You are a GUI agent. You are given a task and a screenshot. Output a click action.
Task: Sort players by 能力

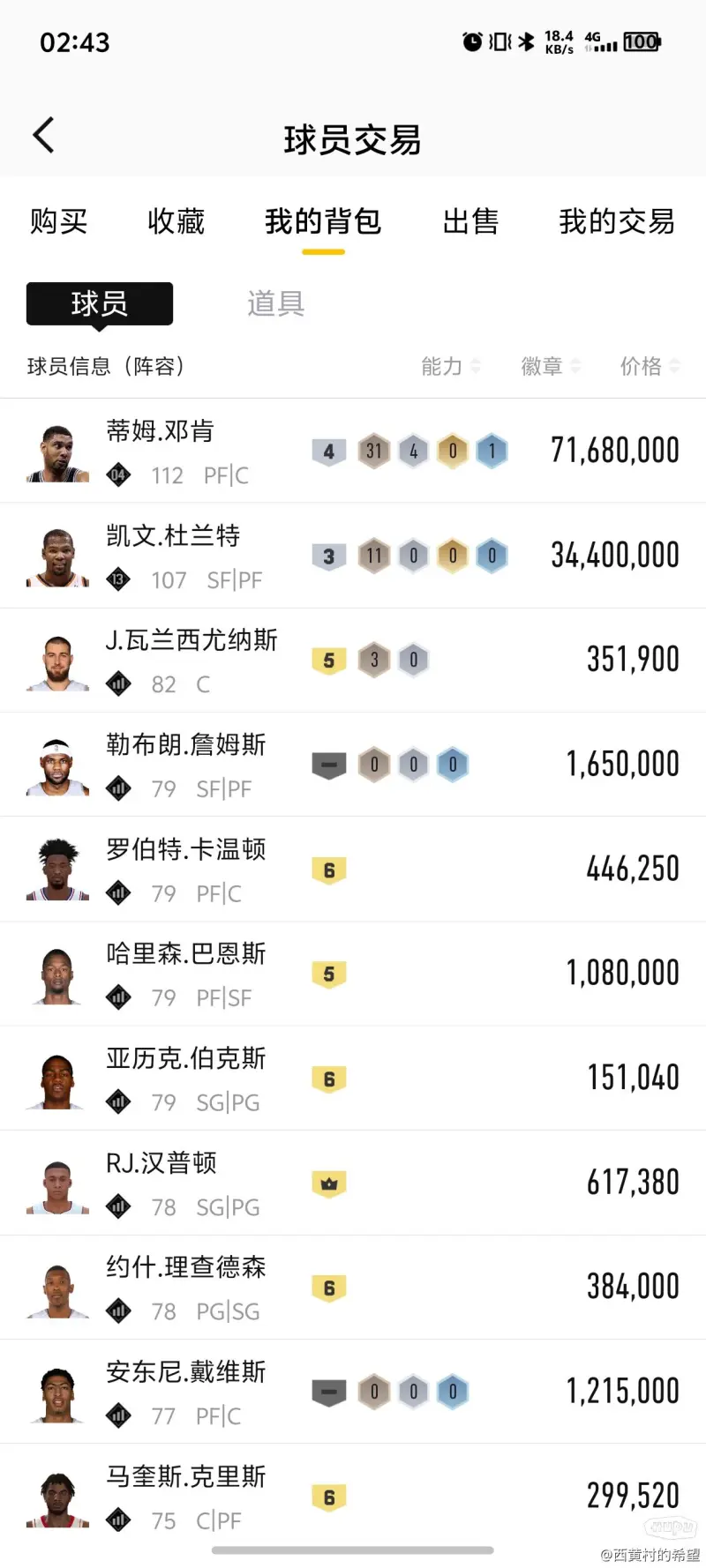[x=450, y=366]
